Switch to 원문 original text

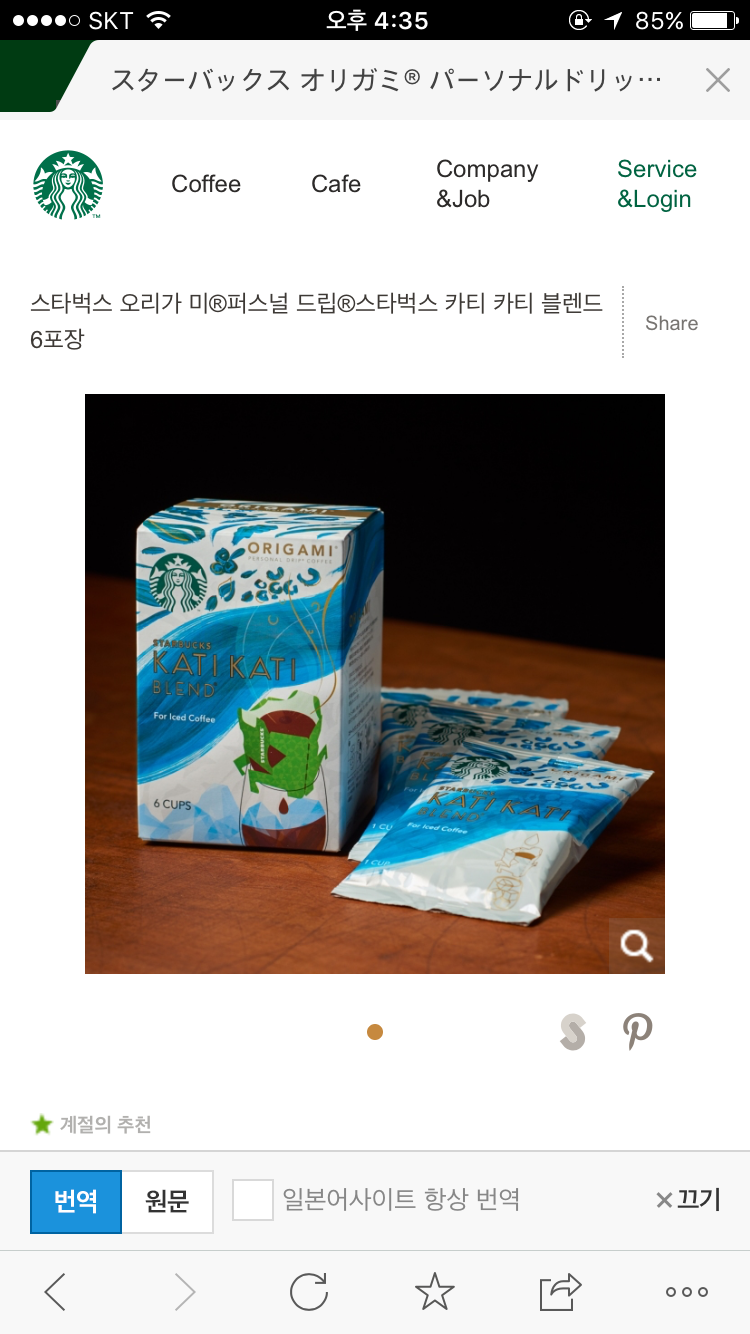[167, 1201]
